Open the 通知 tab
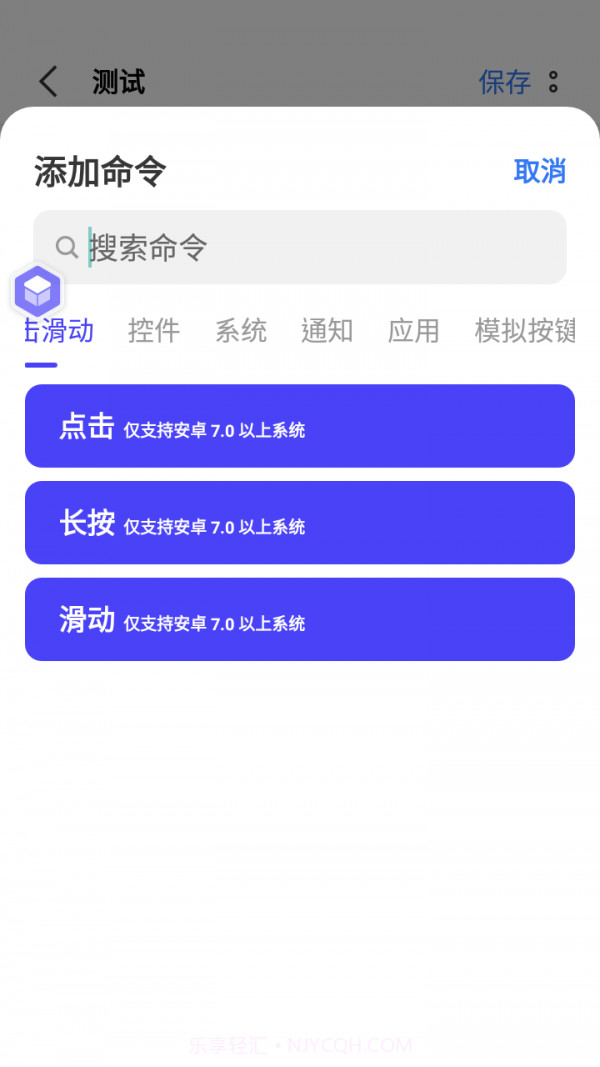The image size is (600, 1067). point(327,331)
